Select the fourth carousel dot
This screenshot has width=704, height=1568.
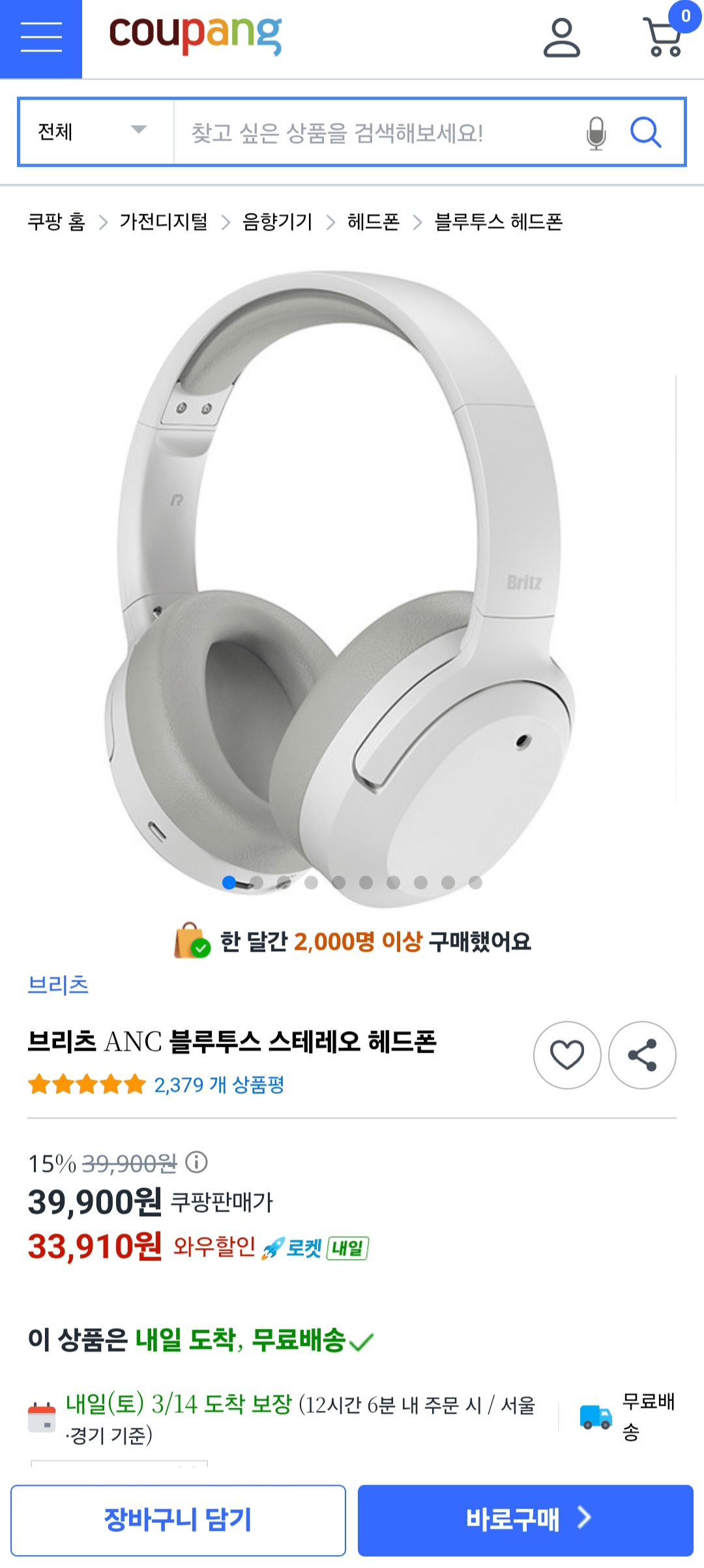(x=312, y=881)
